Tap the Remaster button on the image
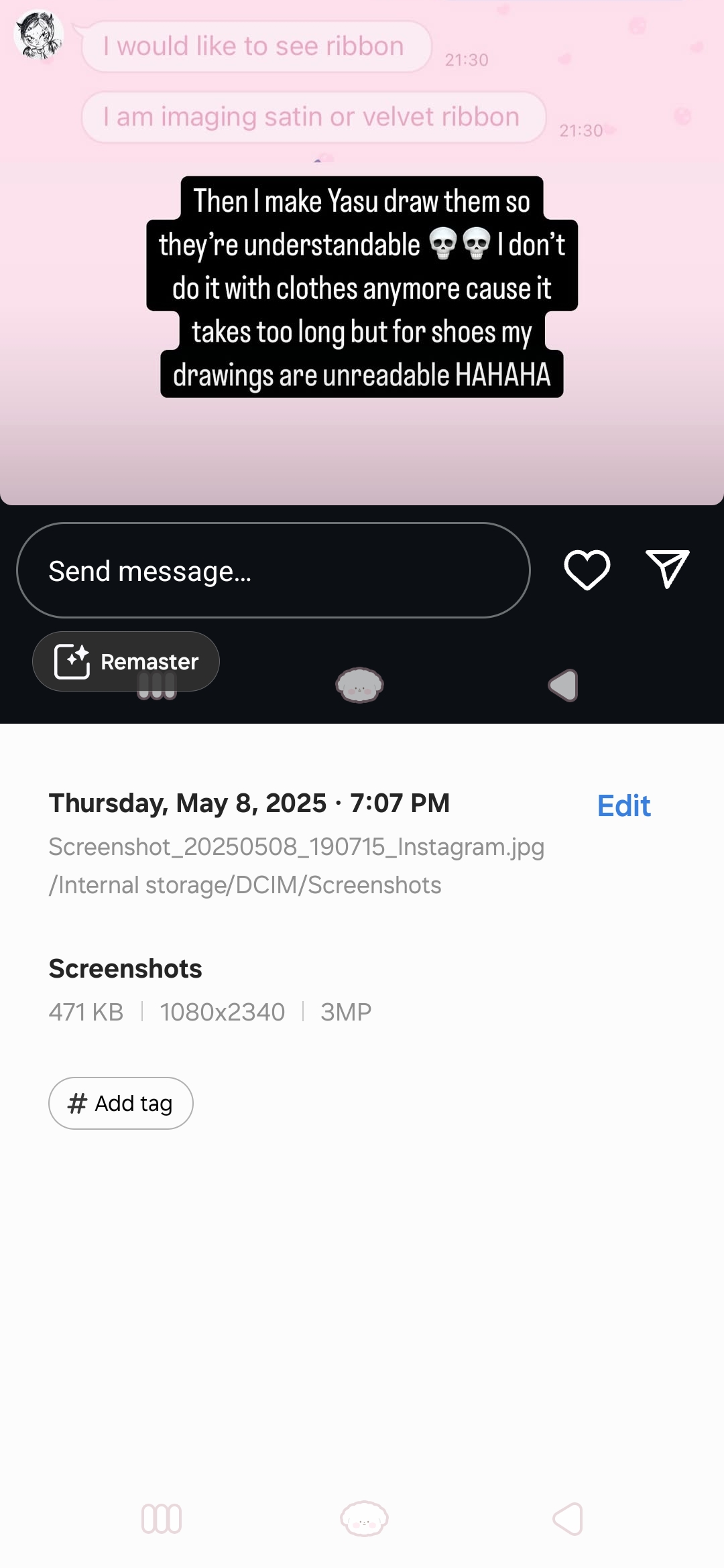The image size is (724, 1568). pyautogui.click(x=126, y=661)
